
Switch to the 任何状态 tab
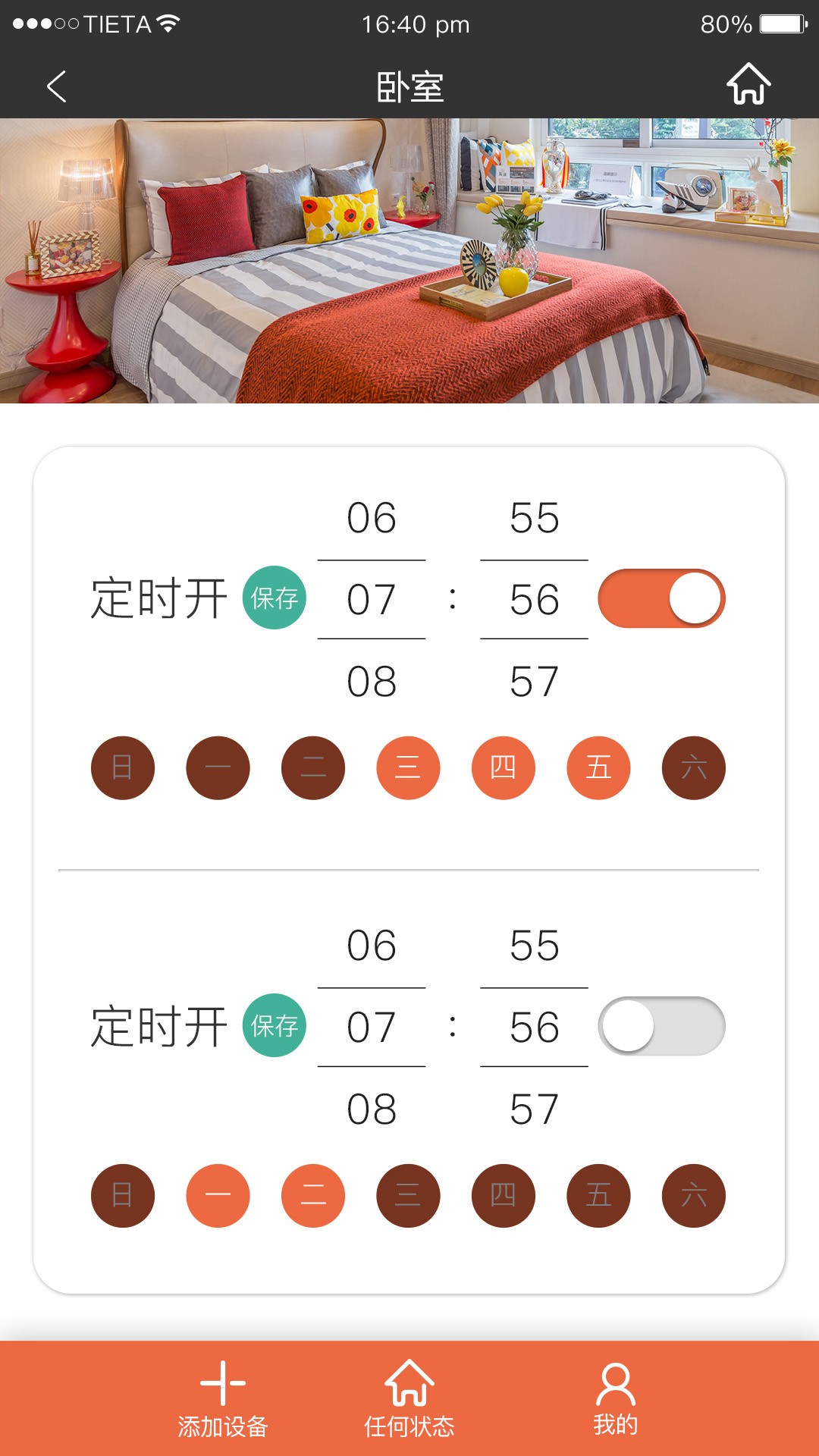[x=409, y=1399]
